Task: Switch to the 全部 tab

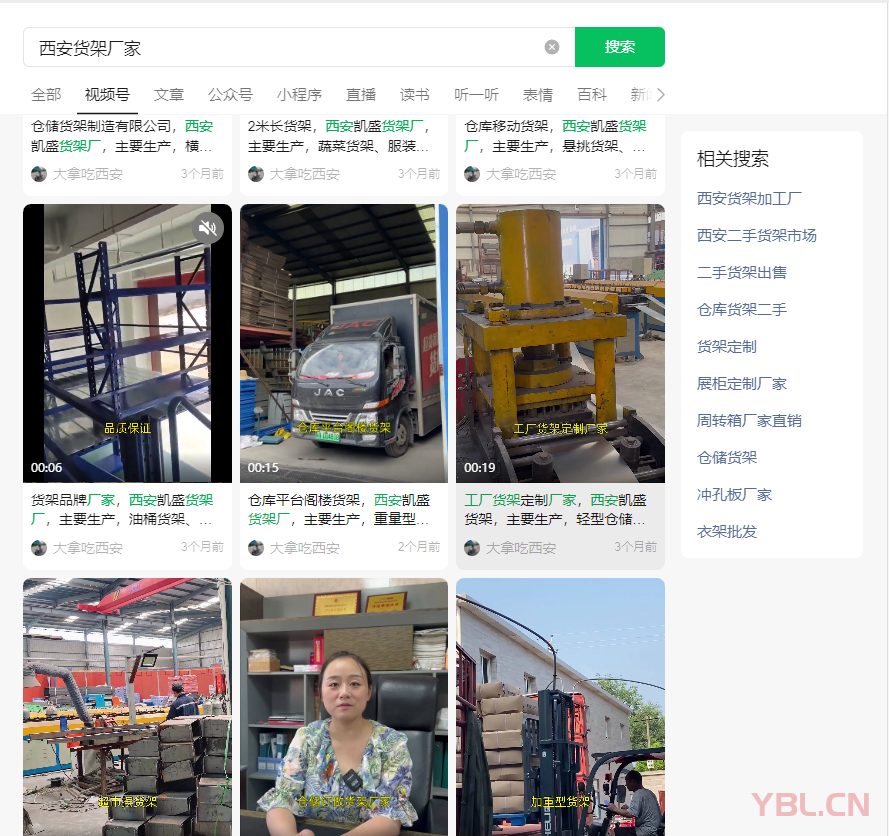Action: [x=46, y=95]
